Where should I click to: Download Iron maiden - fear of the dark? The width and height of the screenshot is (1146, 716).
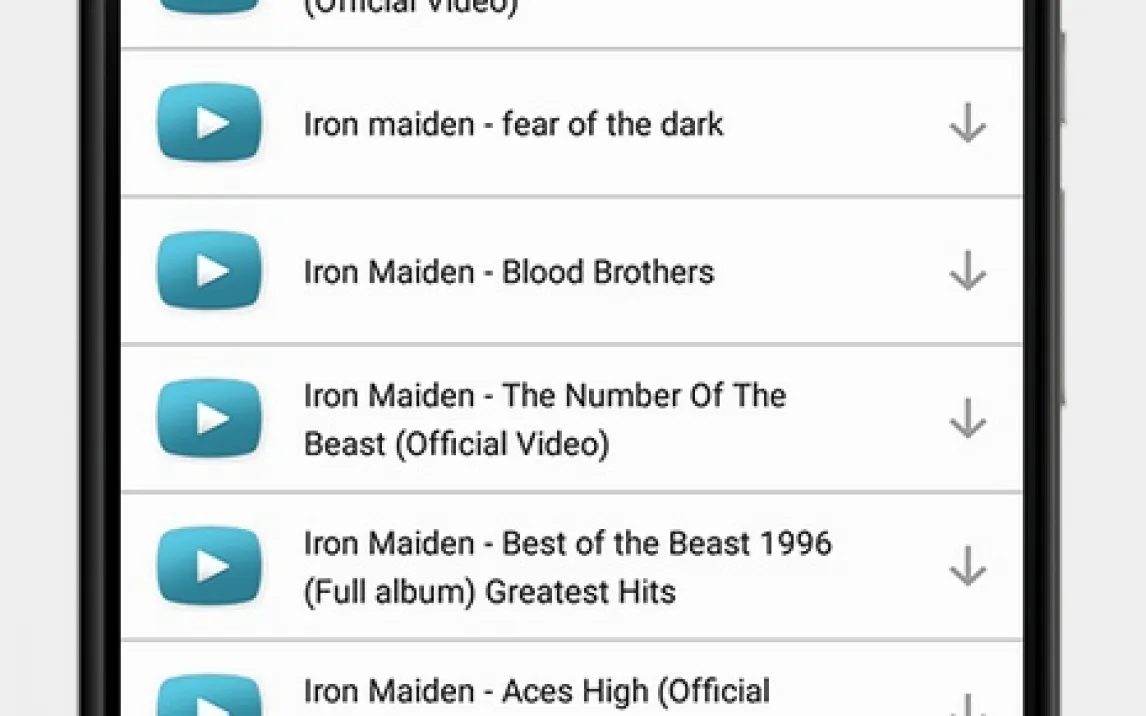[967, 124]
